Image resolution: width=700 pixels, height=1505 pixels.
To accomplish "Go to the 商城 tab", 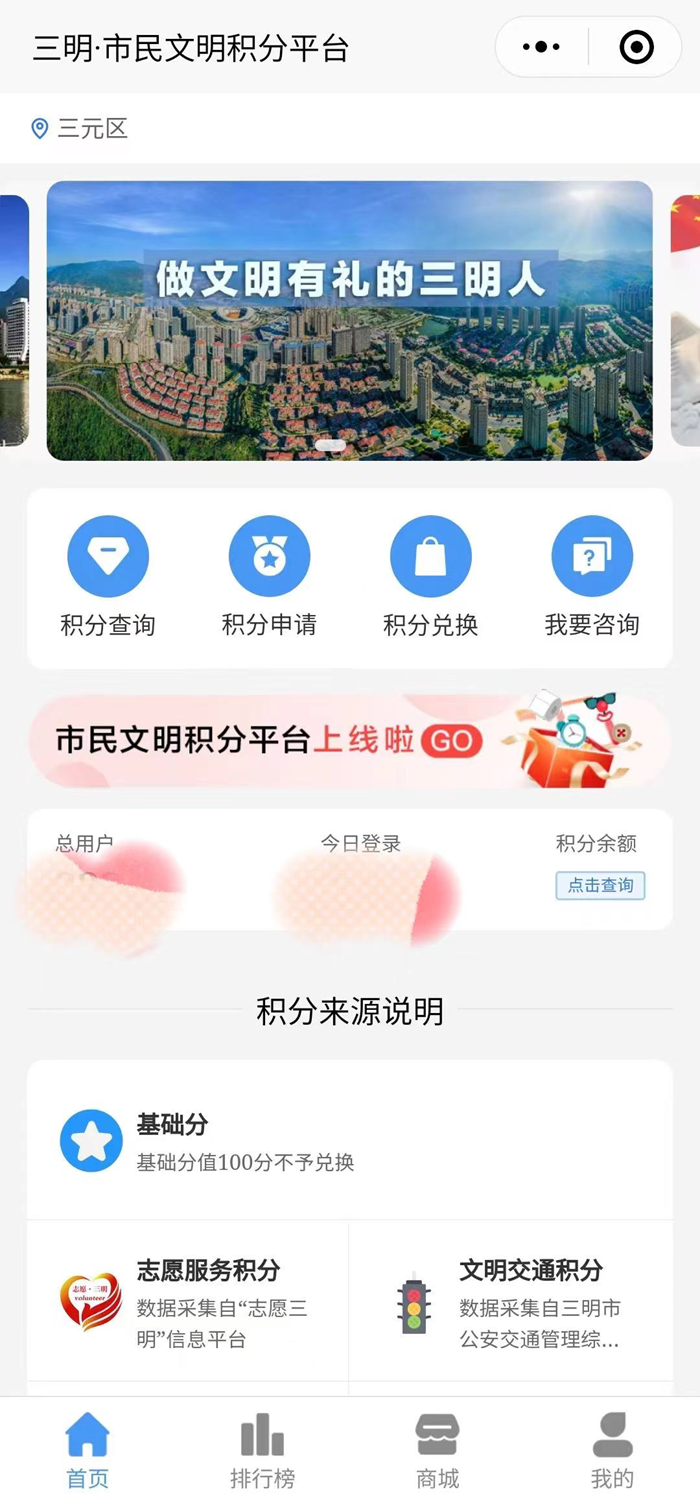I will pos(437,1450).
